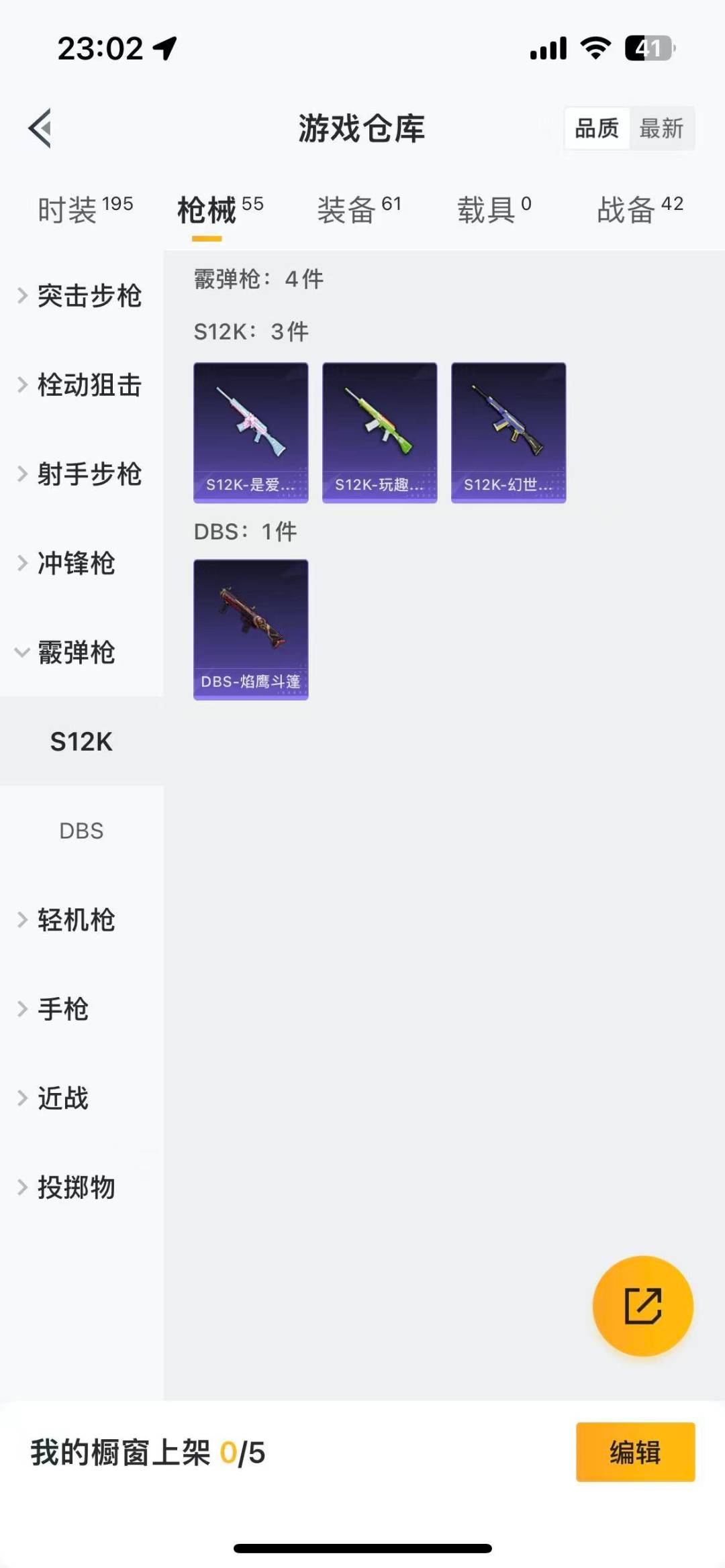Expand the 轻机枪 category
Image resolution: width=725 pixels, height=1568 pixels.
(x=74, y=920)
